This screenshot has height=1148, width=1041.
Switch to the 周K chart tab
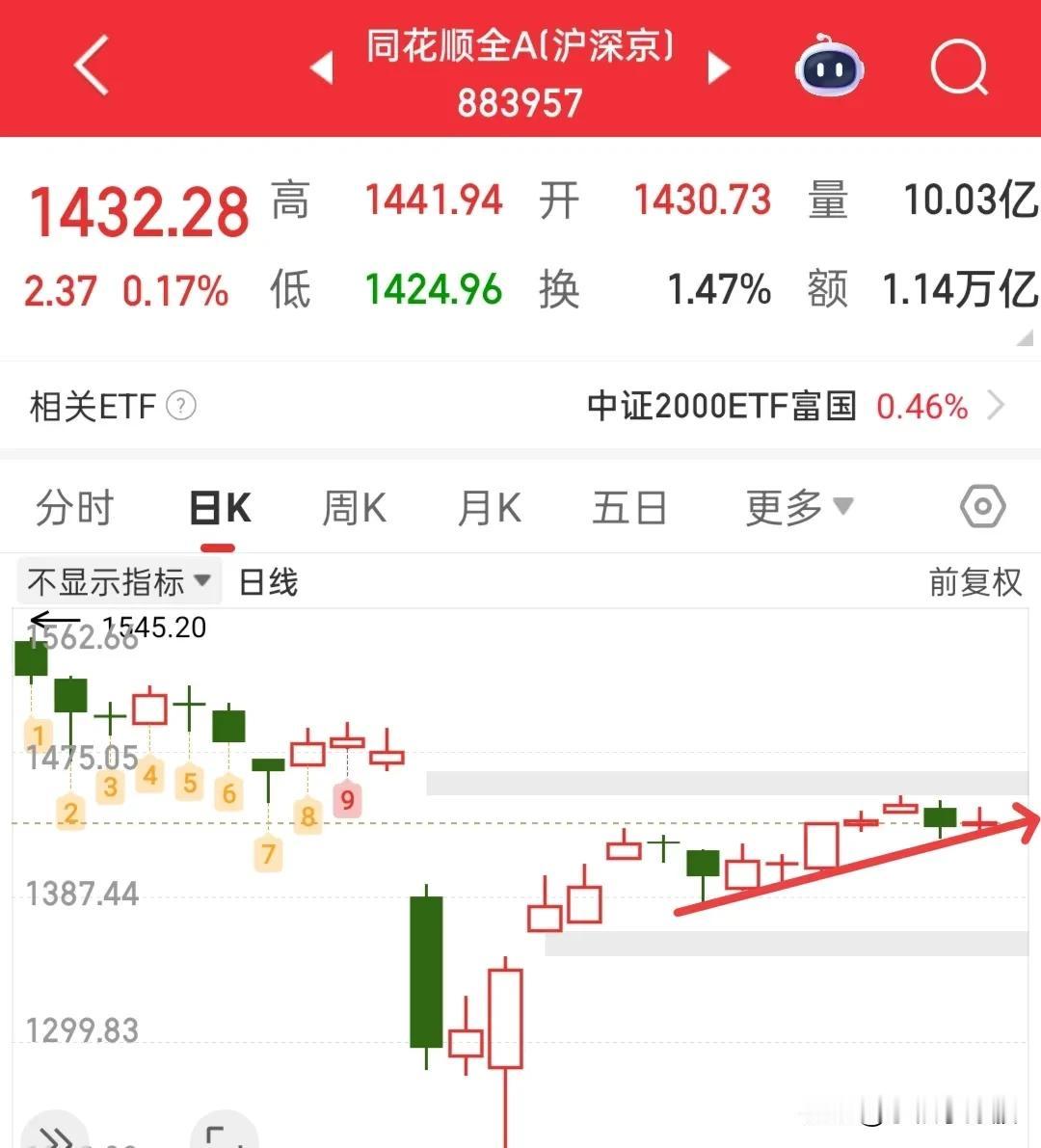355,507
